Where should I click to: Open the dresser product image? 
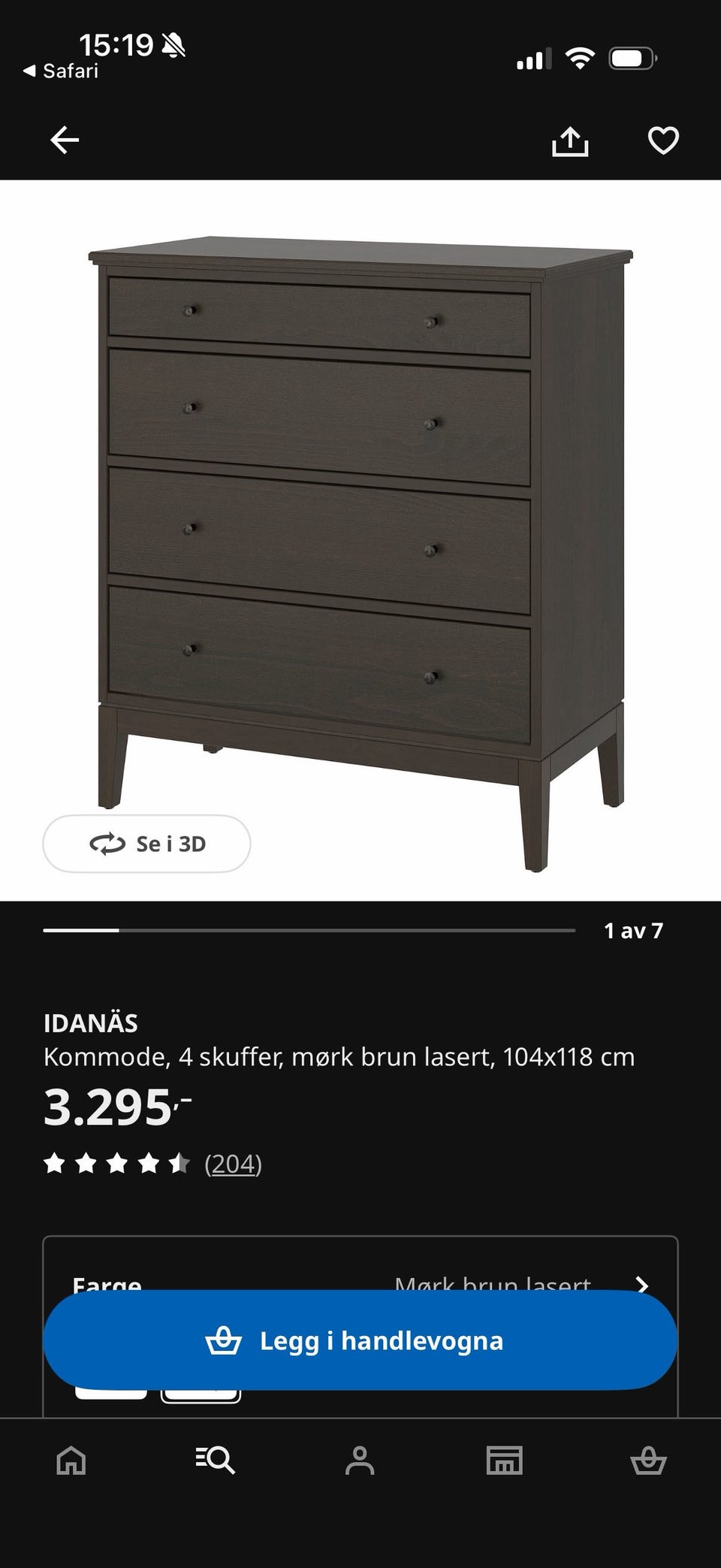click(x=360, y=541)
